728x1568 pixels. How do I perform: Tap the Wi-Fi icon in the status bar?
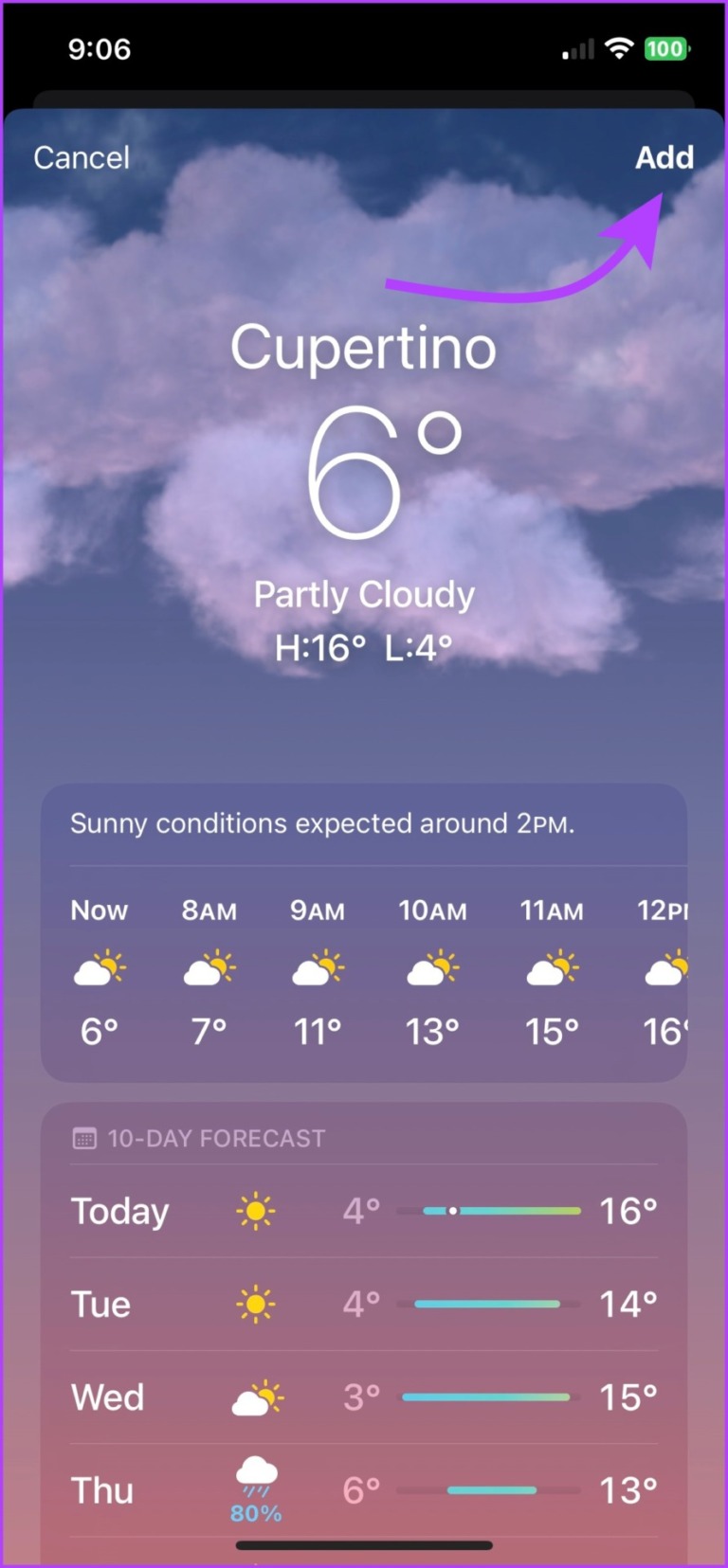(x=620, y=48)
